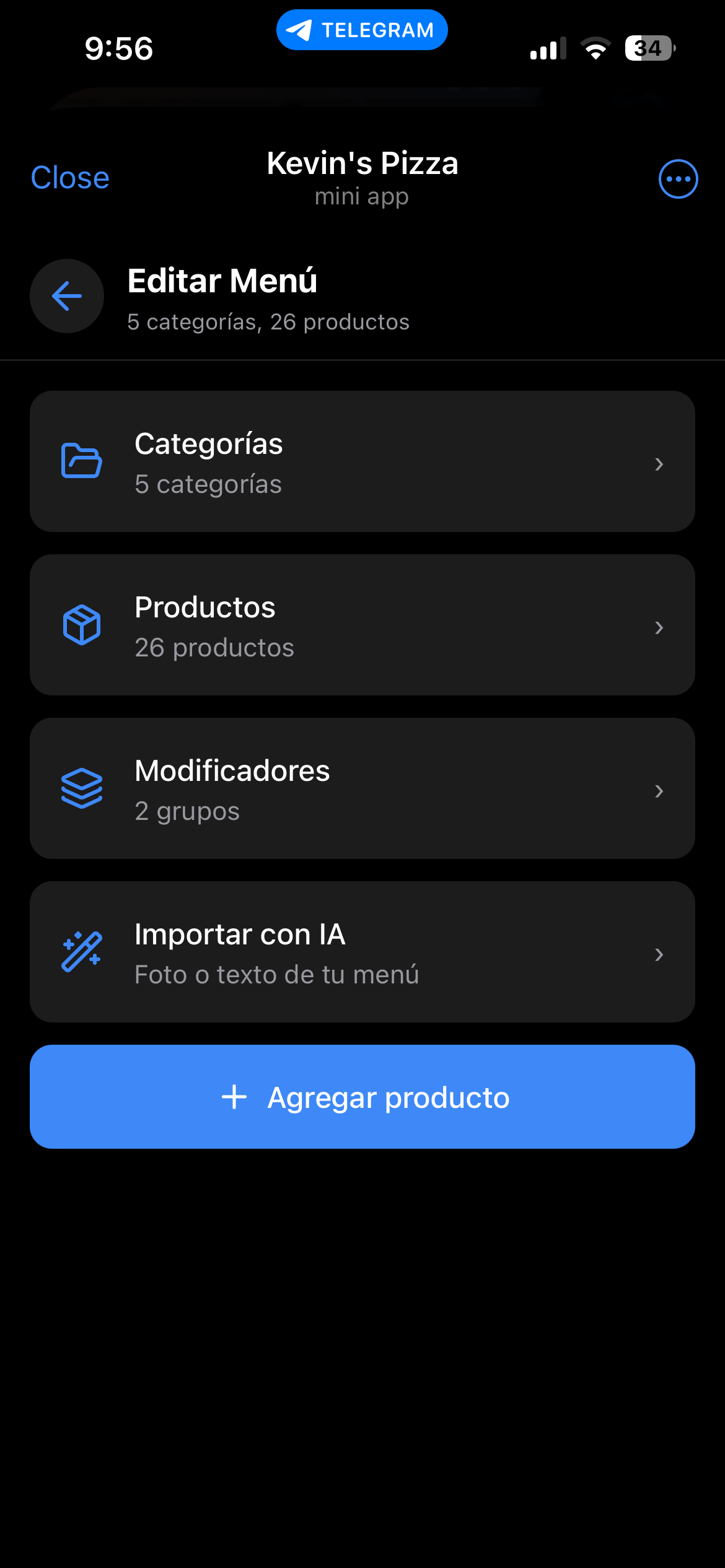The image size is (725, 1568).
Task: Open the three-dot menu at top right
Action: pos(677,178)
